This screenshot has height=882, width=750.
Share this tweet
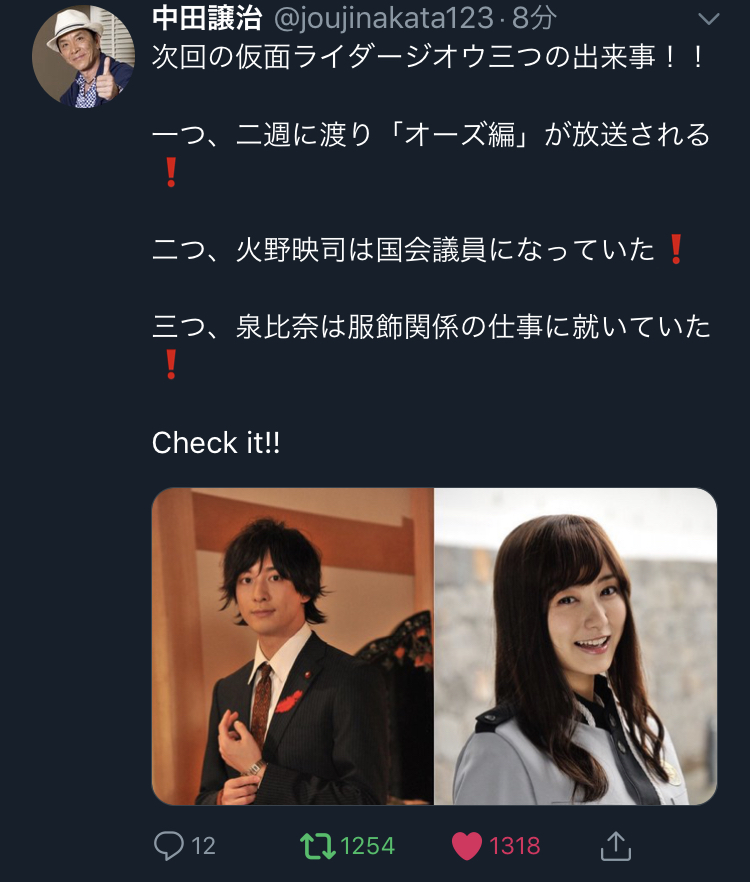[x=616, y=846]
